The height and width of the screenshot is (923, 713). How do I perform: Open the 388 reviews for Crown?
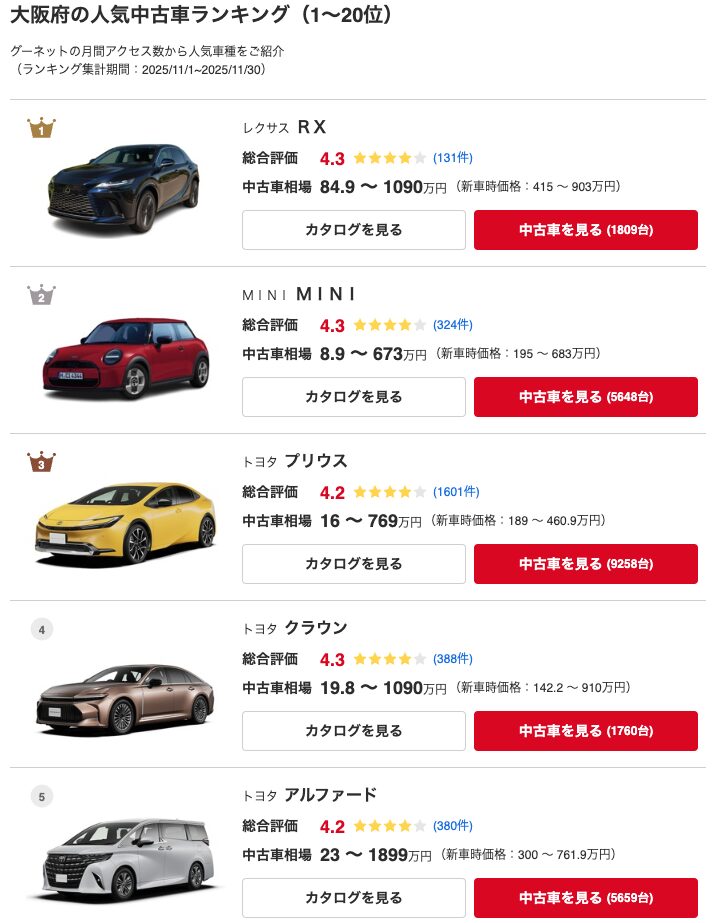pos(453,659)
